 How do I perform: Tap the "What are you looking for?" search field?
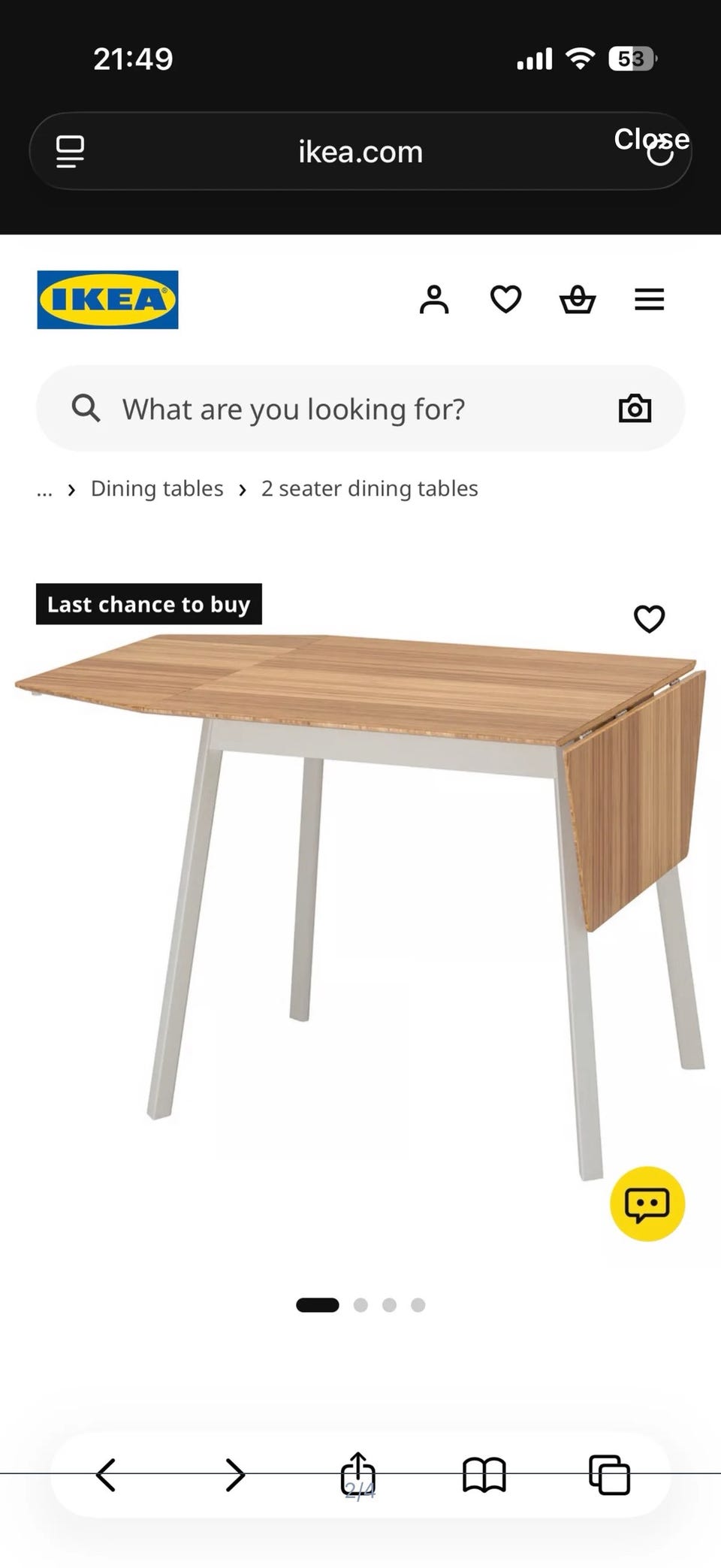tap(360, 409)
